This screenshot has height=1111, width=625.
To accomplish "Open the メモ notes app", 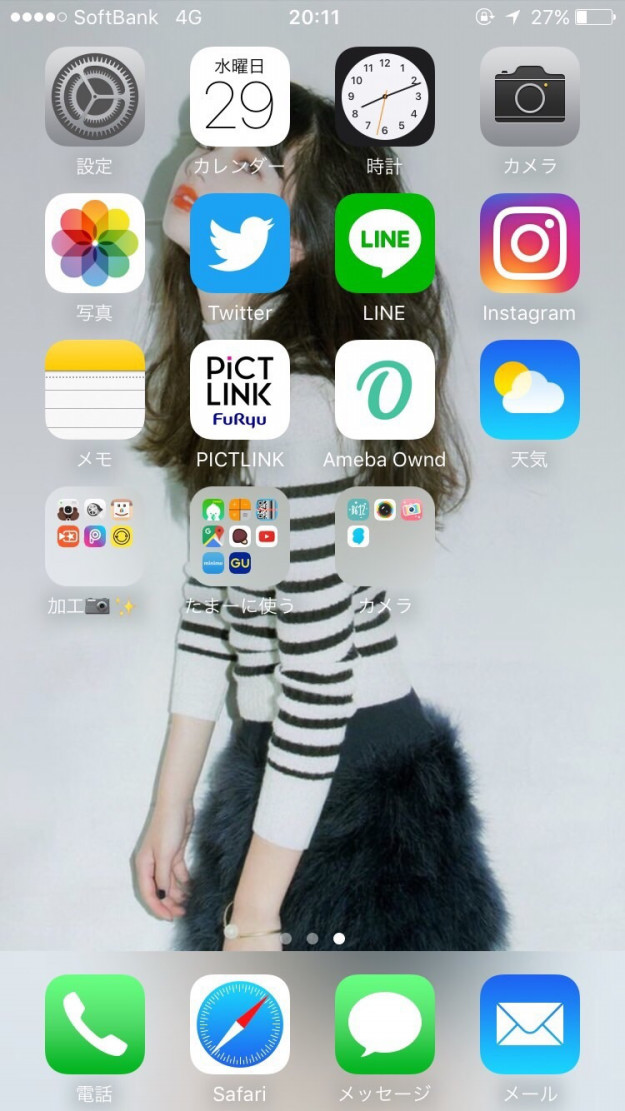I will (x=95, y=390).
